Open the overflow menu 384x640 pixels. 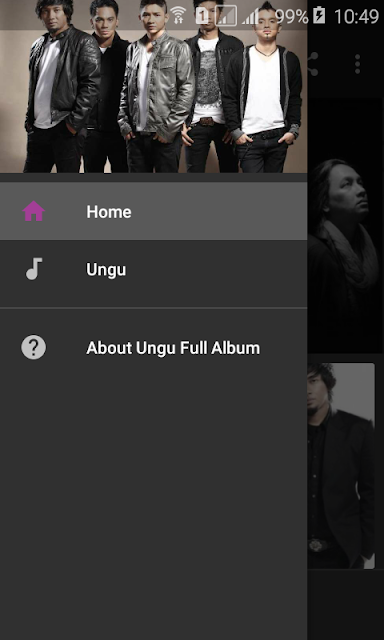coord(357,64)
